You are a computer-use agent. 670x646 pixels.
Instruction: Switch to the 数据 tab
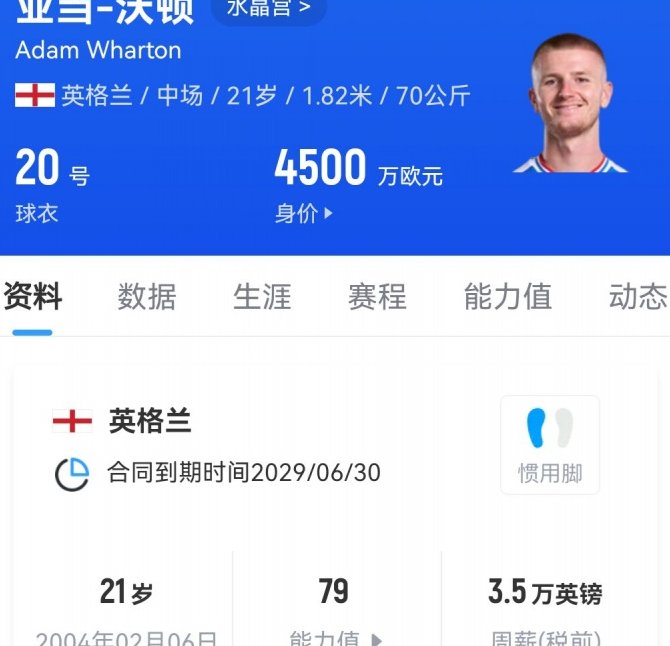[147, 297]
